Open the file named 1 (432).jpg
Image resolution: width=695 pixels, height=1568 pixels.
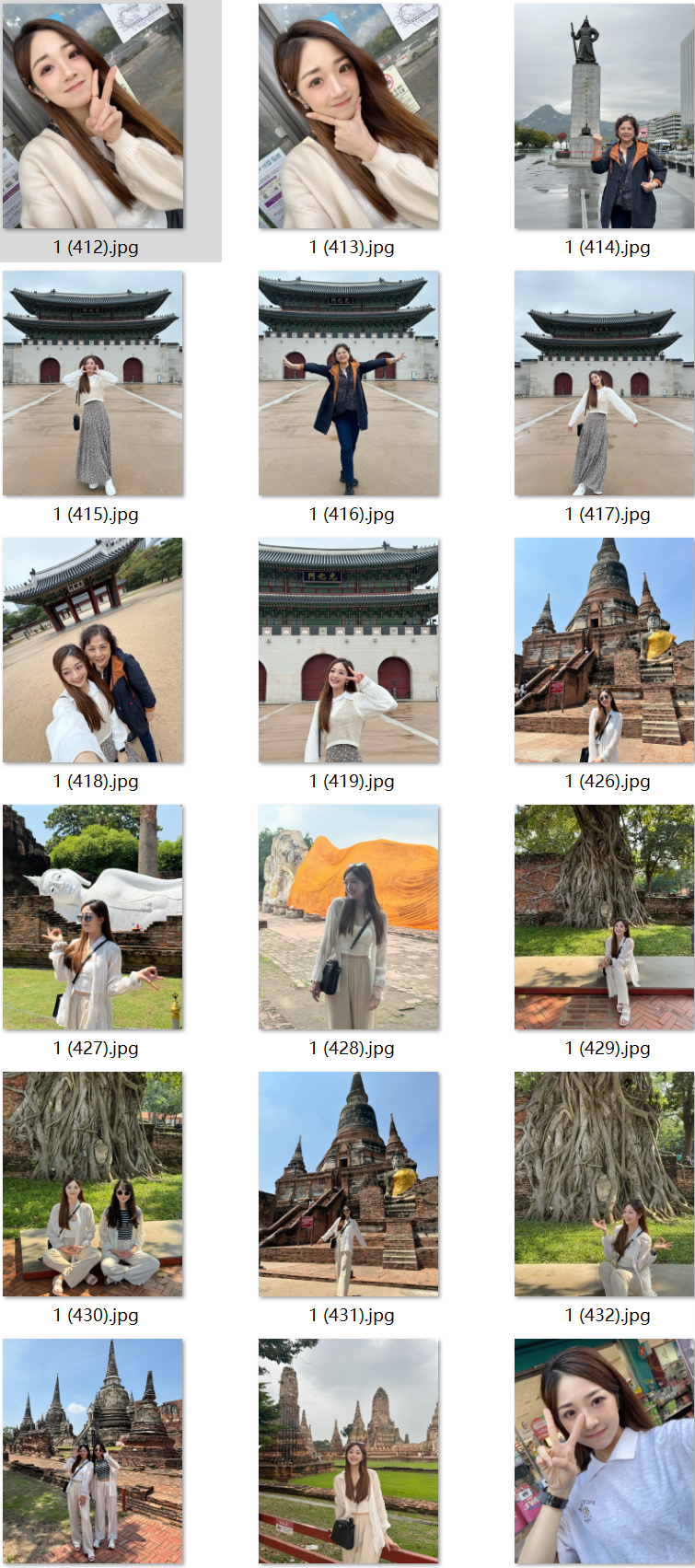604,1185
